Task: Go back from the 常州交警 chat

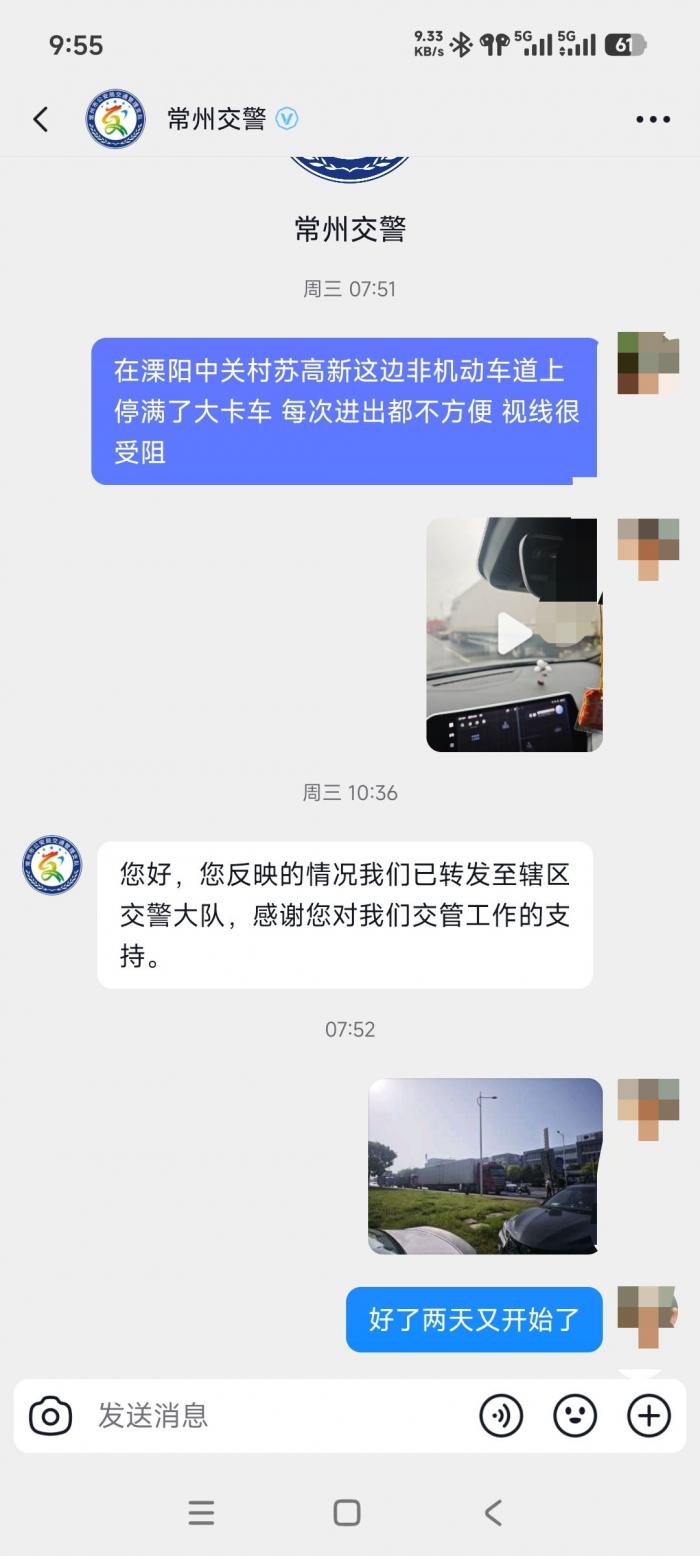Action: point(41,119)
